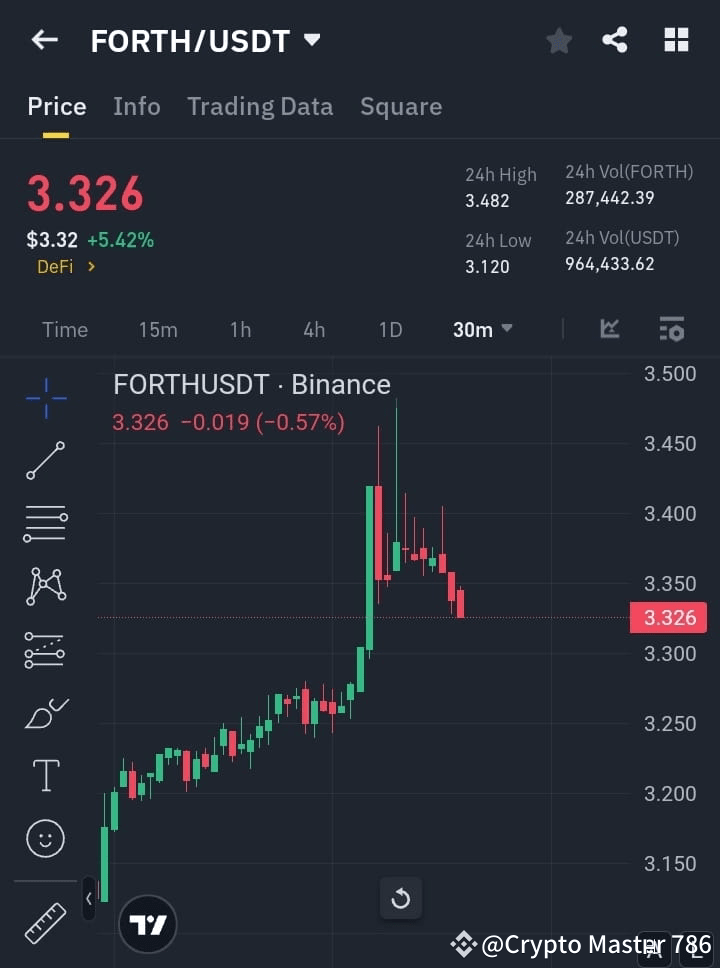Select the crosshair tool
The height and width of the screenshot is (968, 720).
point(44,398)
